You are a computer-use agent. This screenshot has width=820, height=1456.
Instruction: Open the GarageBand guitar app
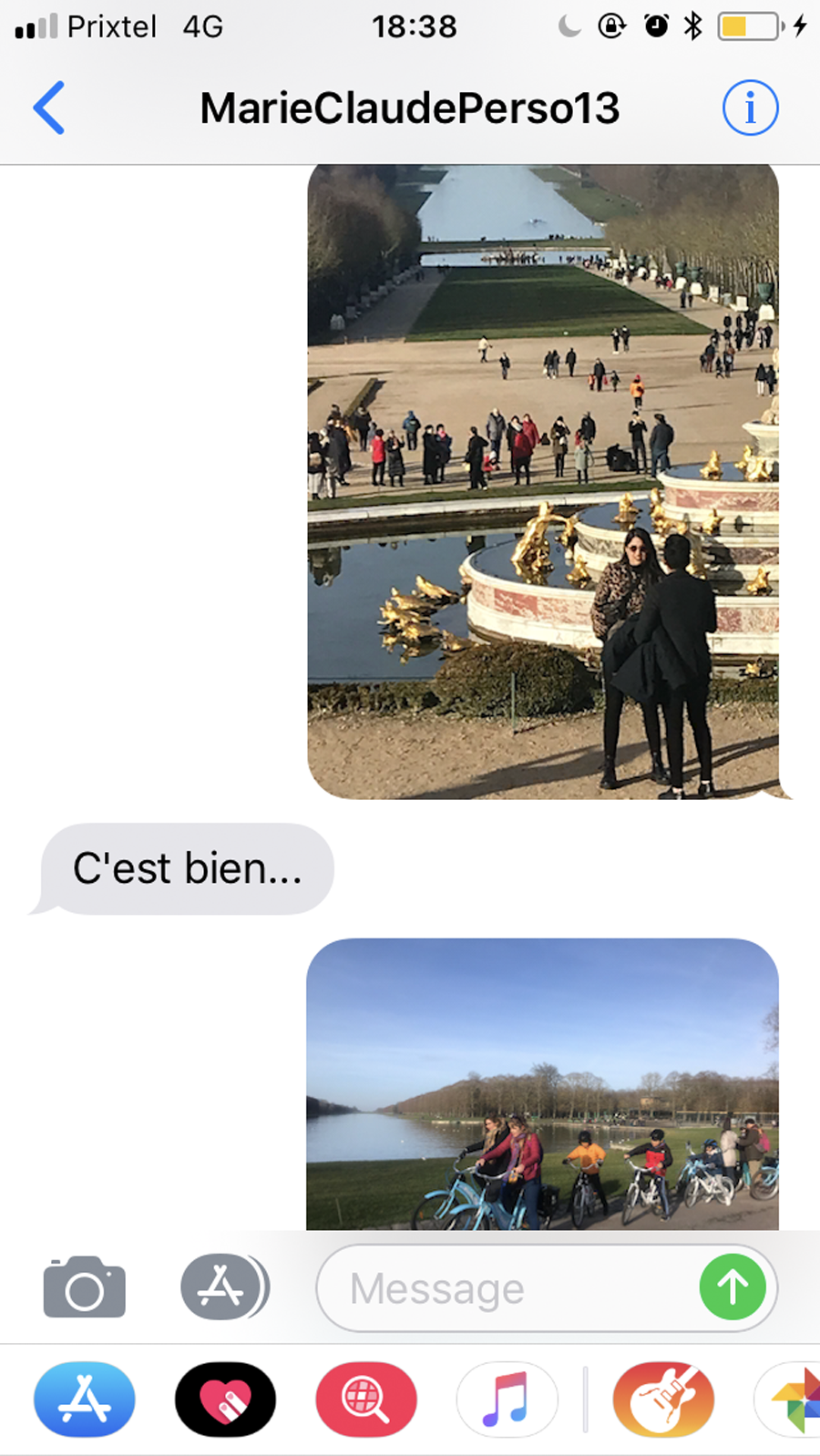[663, 1400]
